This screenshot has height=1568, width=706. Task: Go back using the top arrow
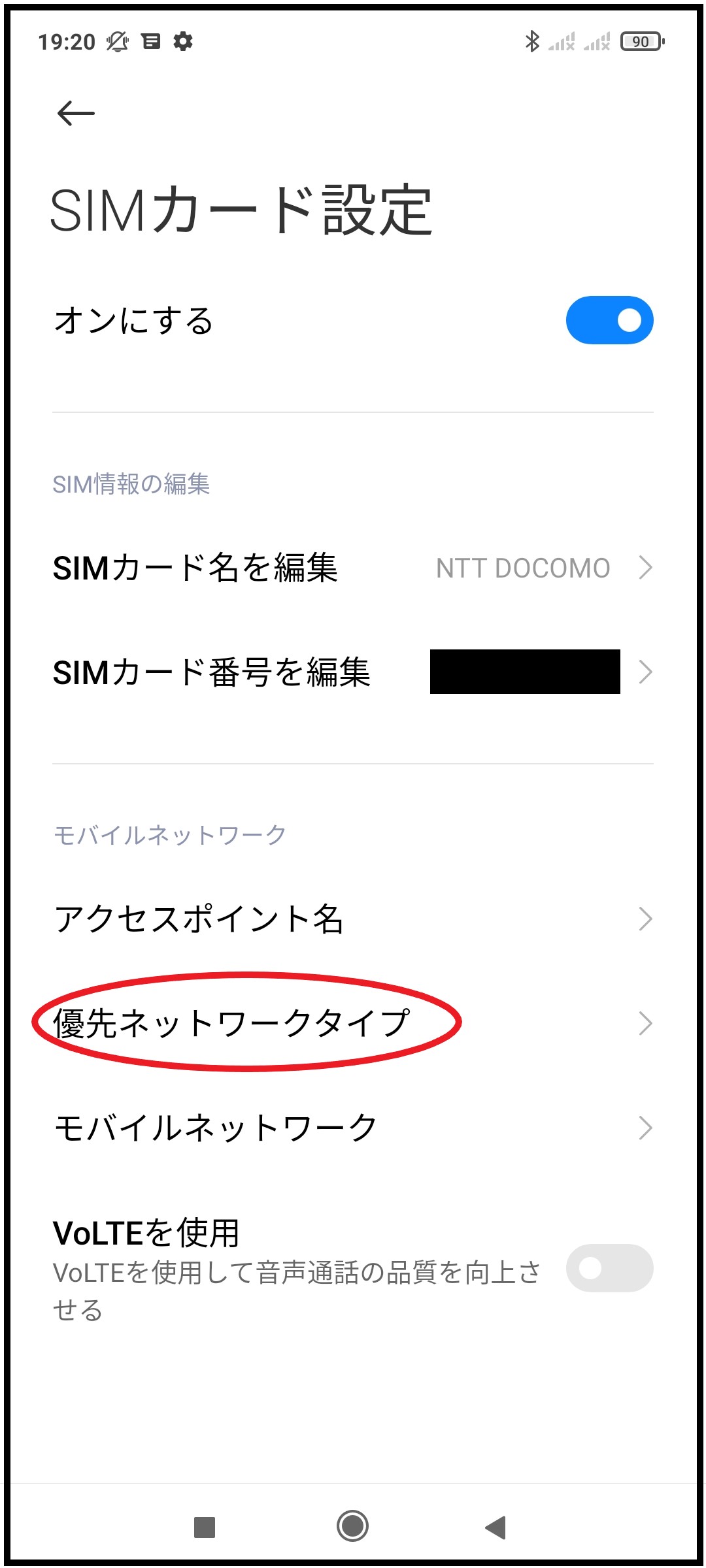tap(76, 114)
